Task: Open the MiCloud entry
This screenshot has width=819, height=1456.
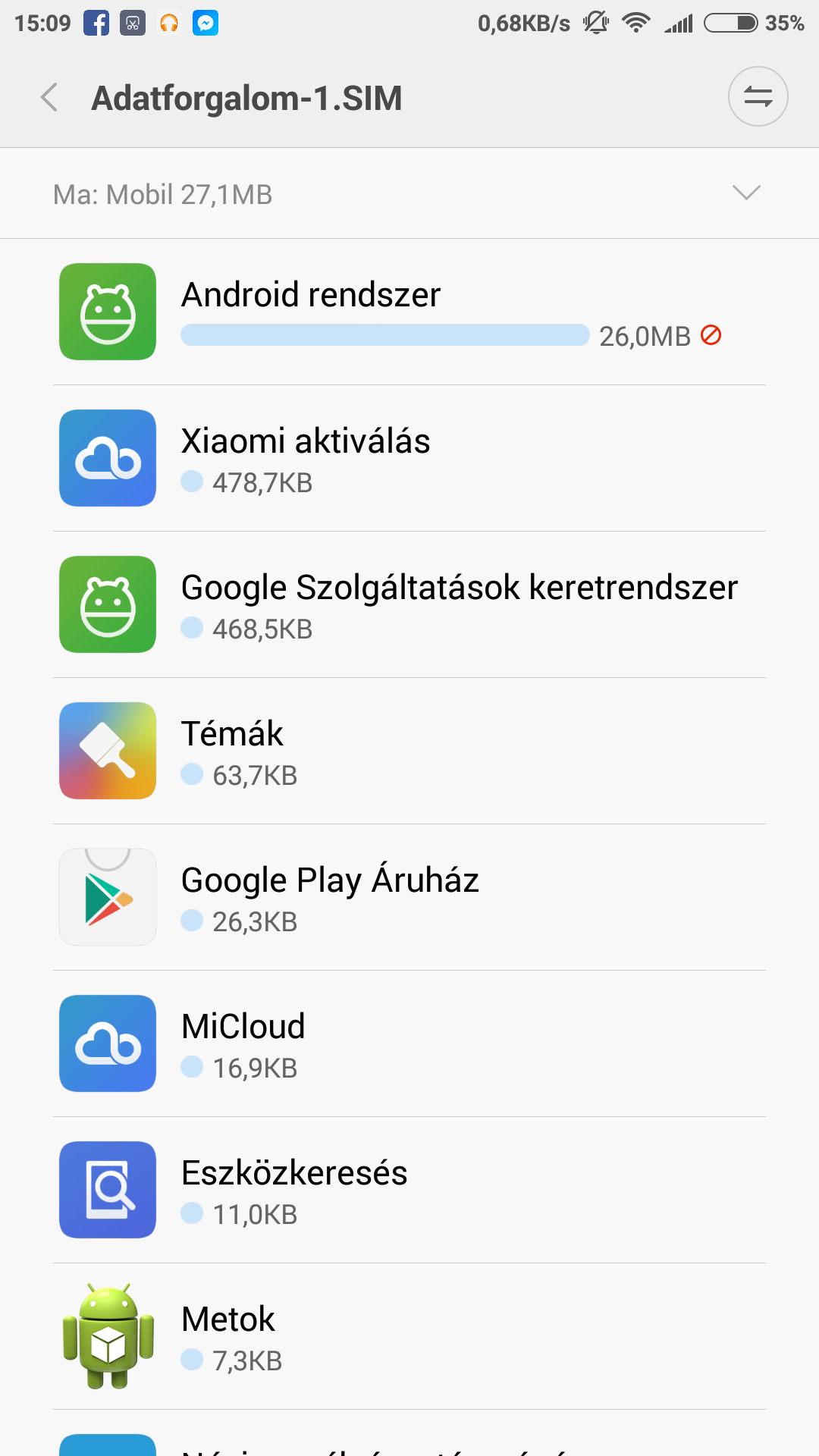Action: [x=409, y=1043]
